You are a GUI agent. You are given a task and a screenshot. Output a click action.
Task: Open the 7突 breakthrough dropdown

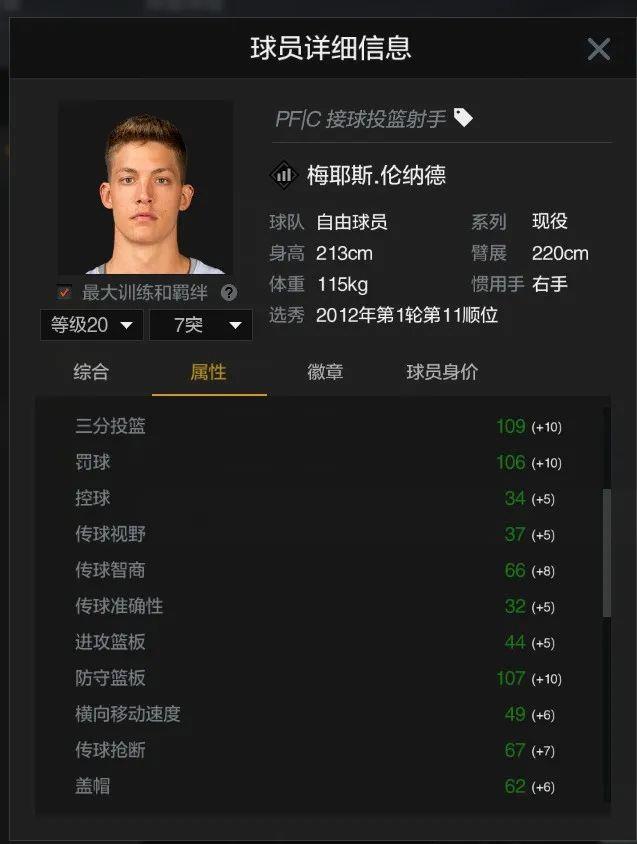coord(200,325)
